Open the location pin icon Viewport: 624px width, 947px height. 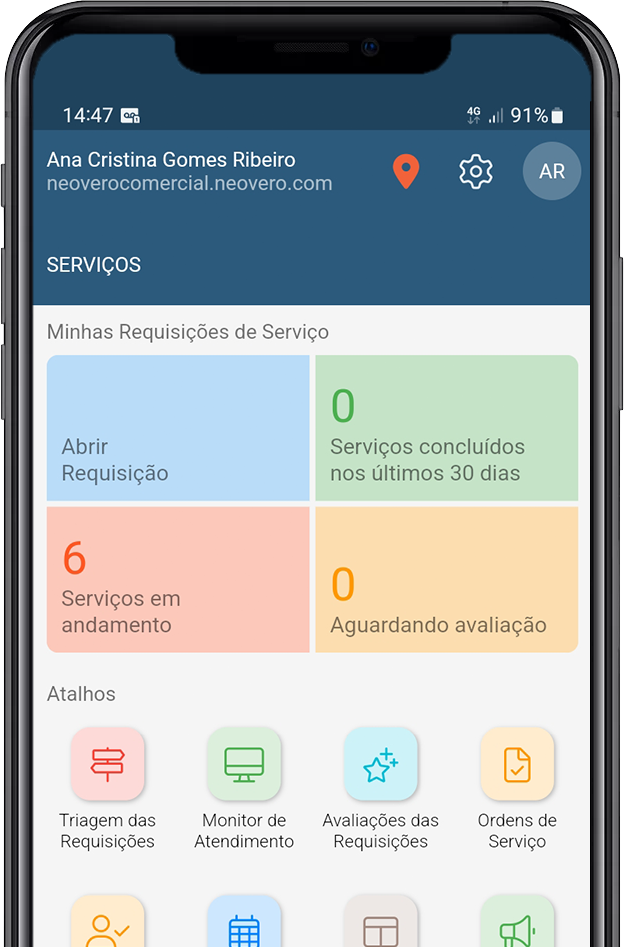click(405, 172)
